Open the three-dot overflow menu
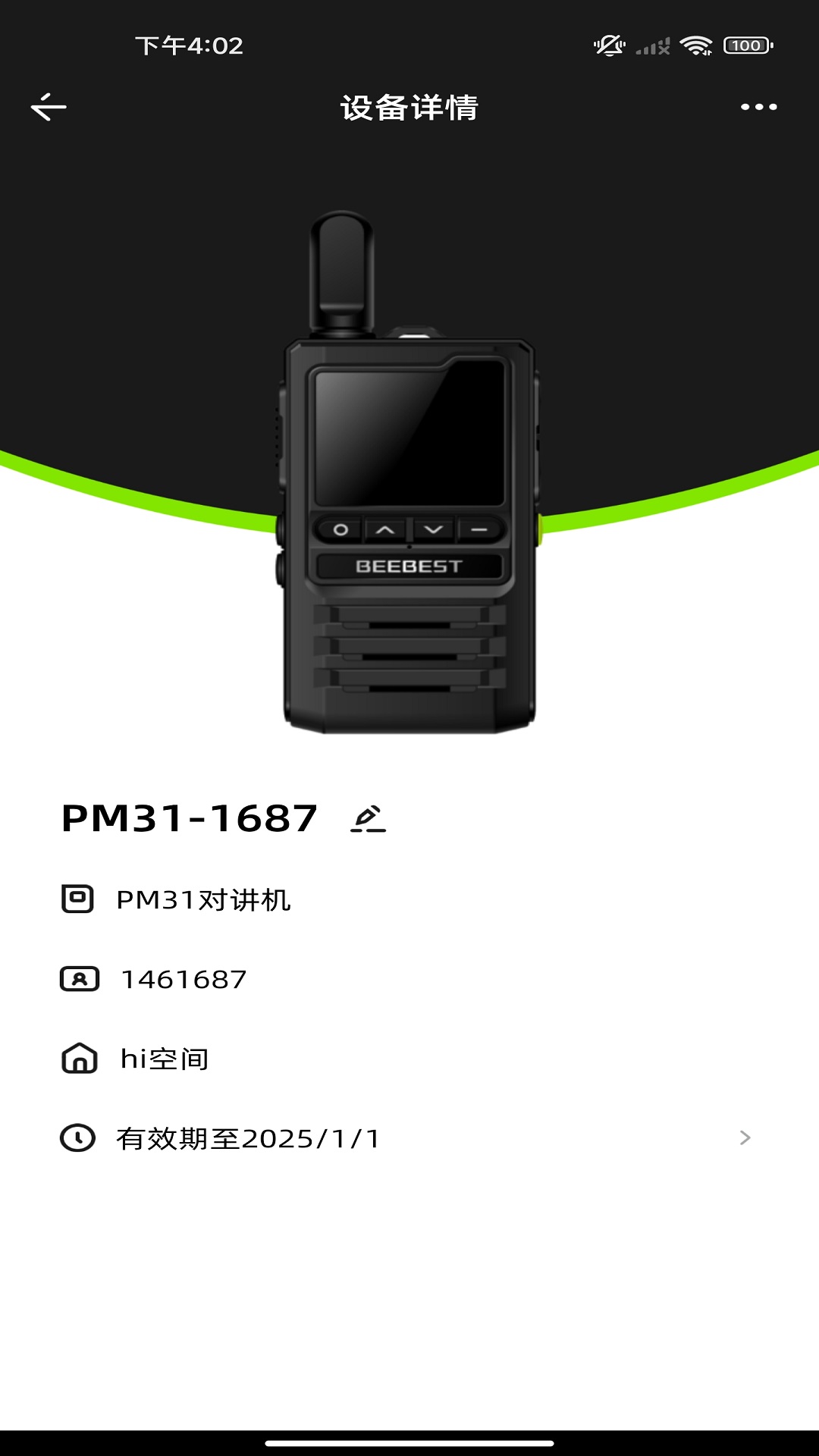 pyautogui.click(x=758, y=107)
